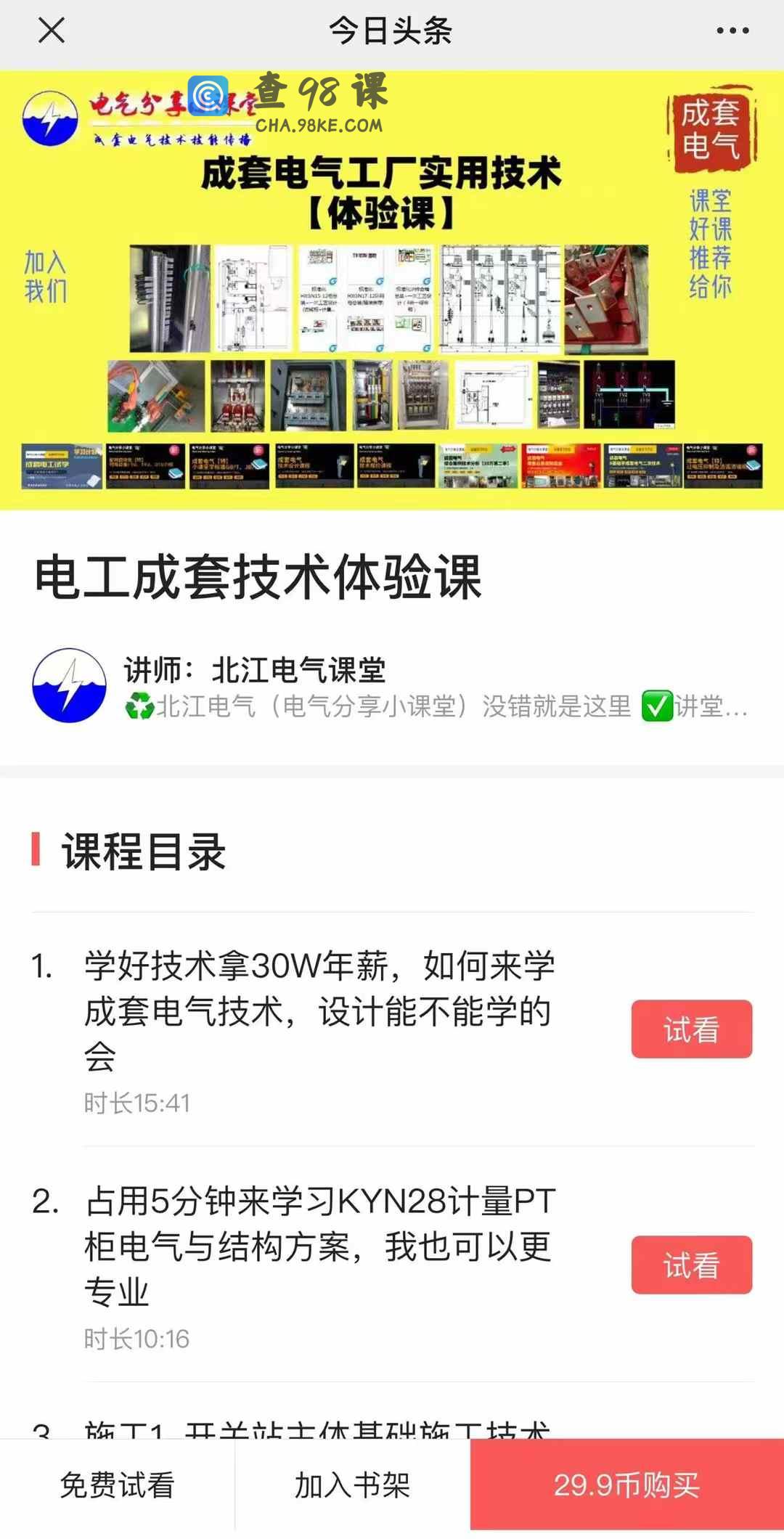Open the three-dot overflow menu
The image size is (784, 1539).
[x=732, y=30]
